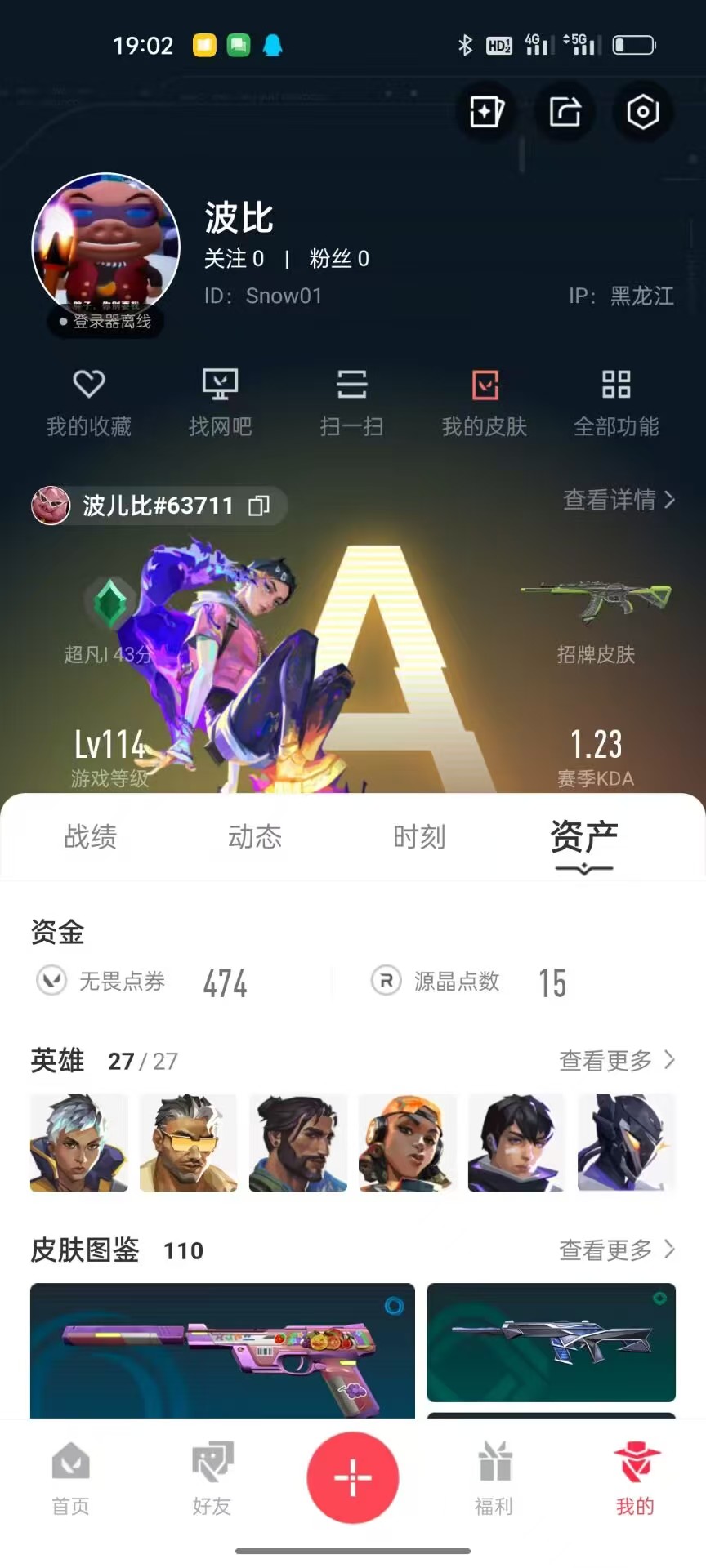Open the card icon with sparkle

click(486, 112)
